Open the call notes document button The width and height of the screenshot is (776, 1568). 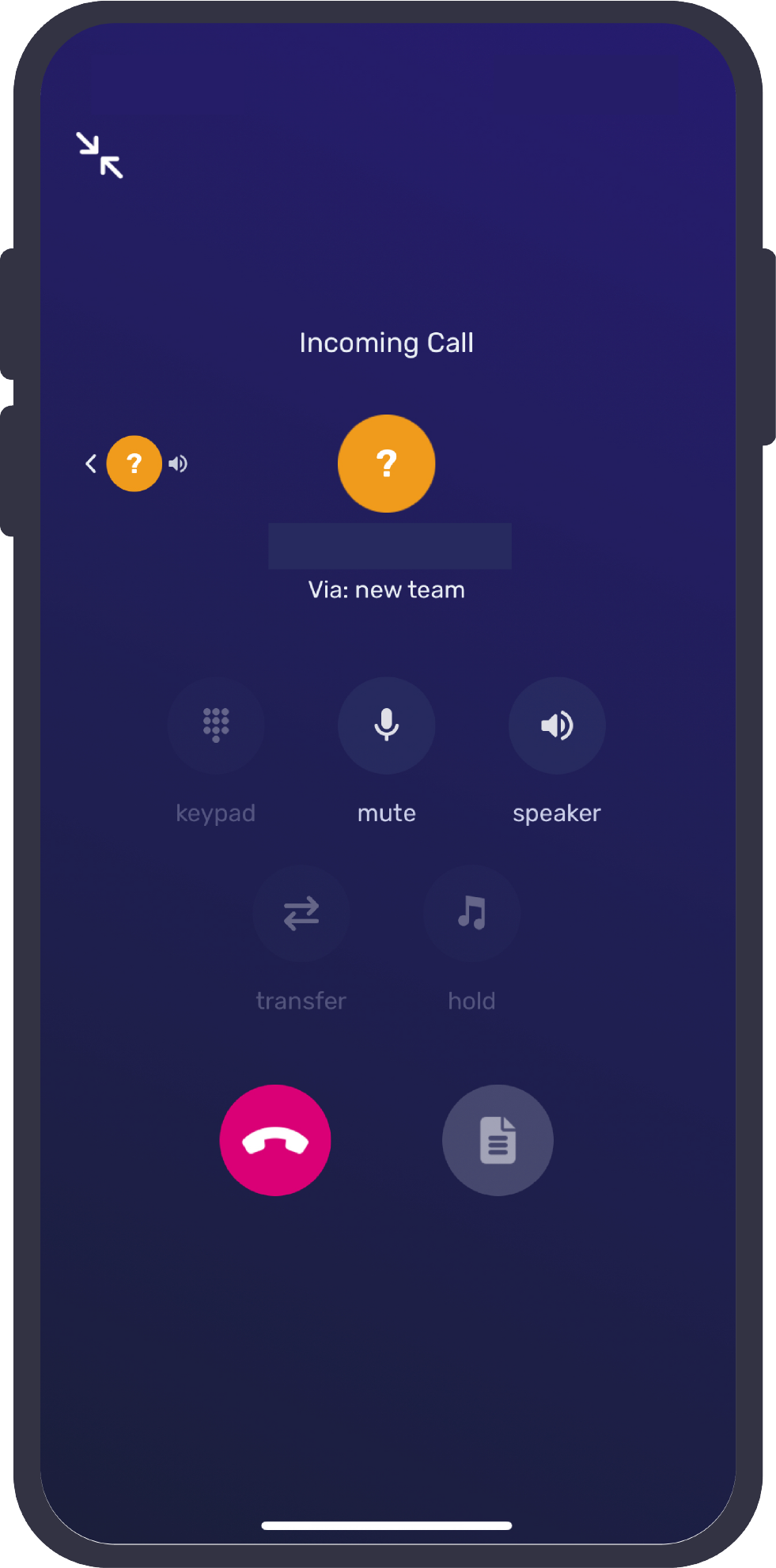(x=498, y=1140)
